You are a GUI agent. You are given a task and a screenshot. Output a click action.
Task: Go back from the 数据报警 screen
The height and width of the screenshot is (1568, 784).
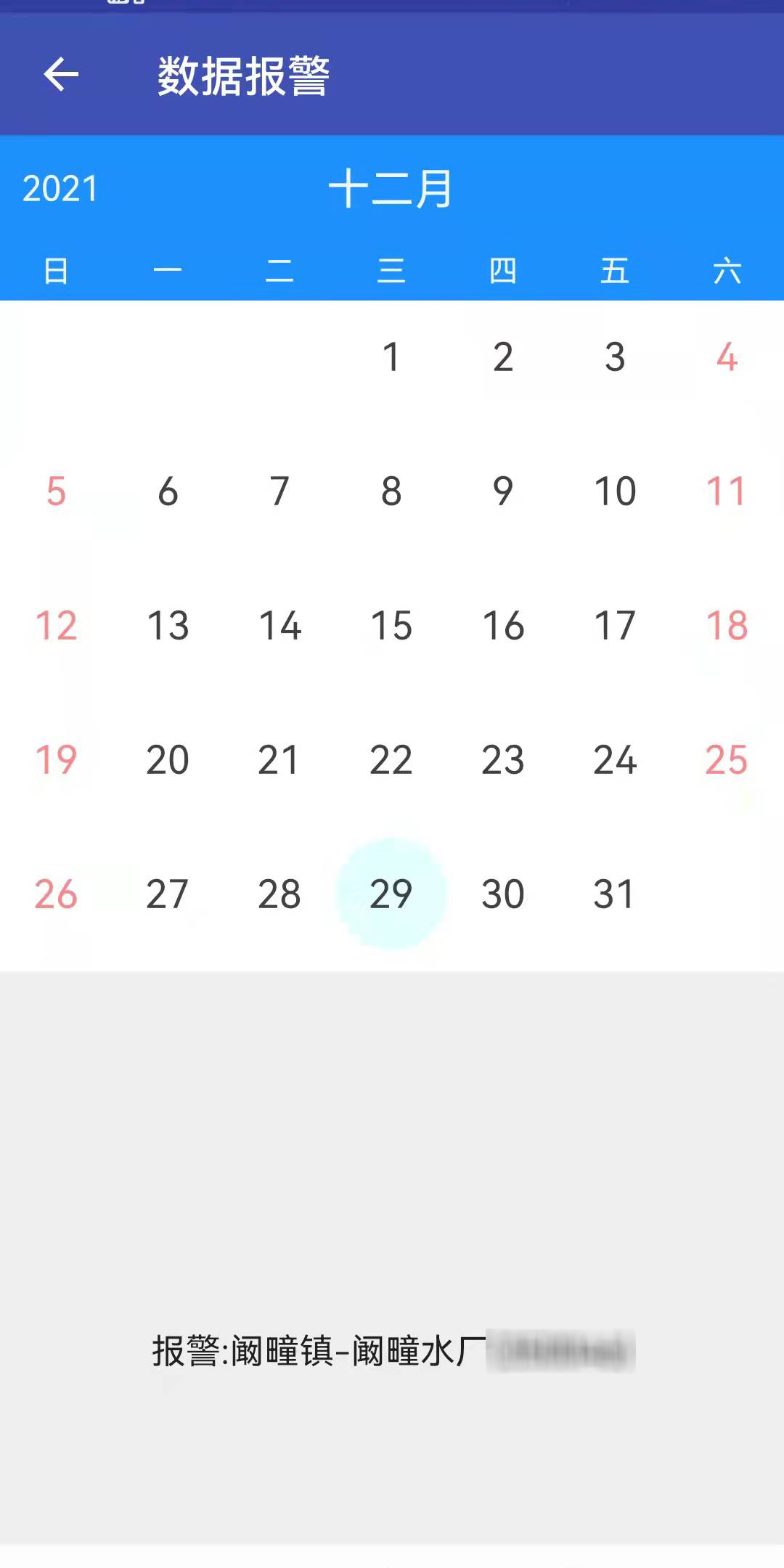point(61,75)
